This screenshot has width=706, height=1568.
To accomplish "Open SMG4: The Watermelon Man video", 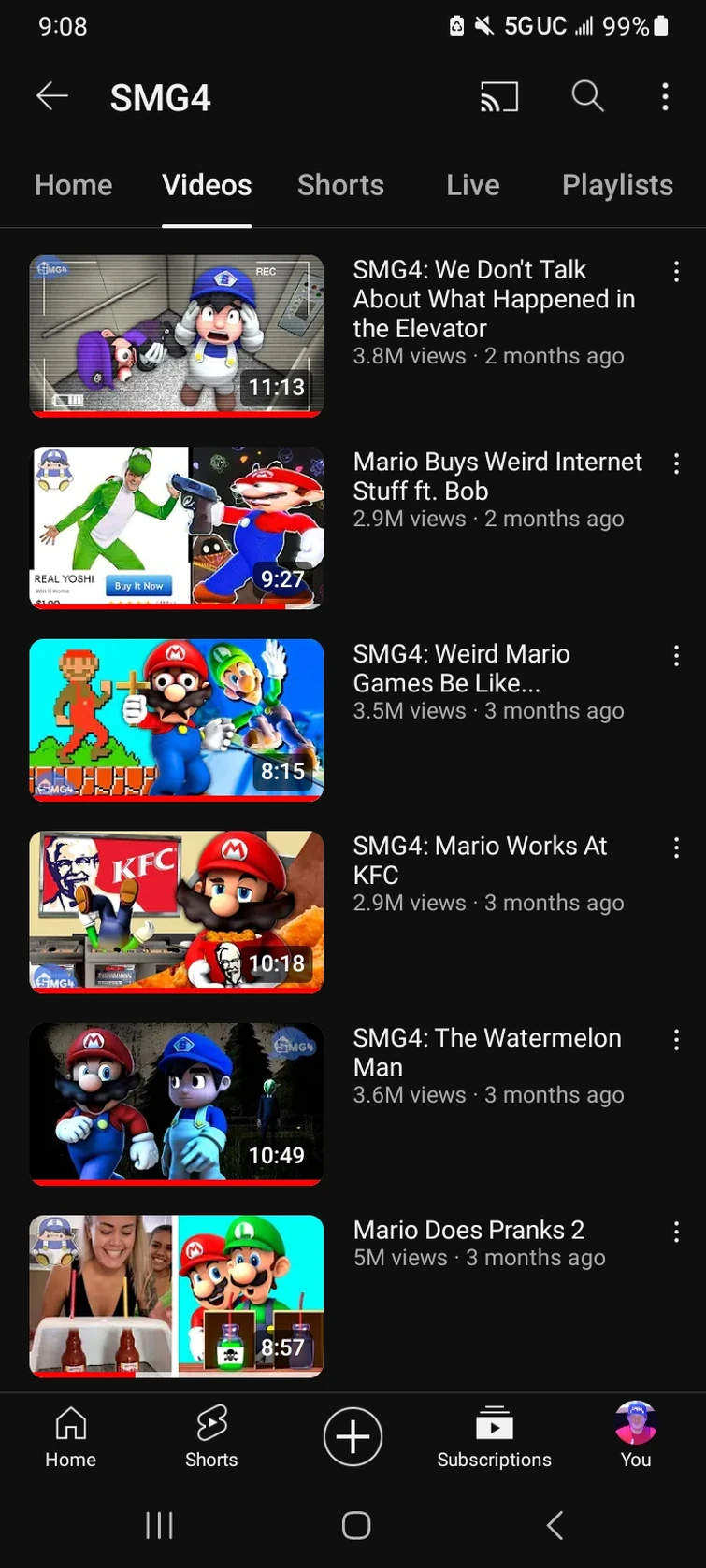I will 176,1103.
